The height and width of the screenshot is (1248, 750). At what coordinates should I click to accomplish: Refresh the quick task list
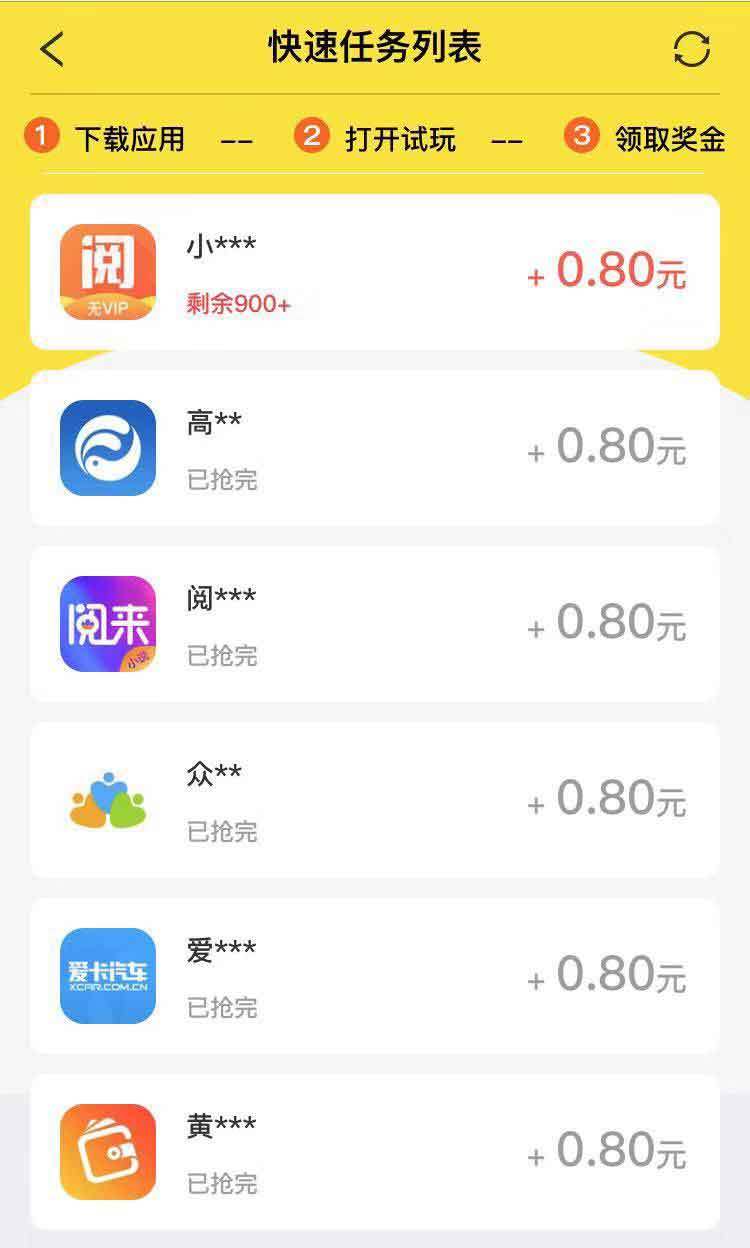pyautogui.click(x=692, y=49)
